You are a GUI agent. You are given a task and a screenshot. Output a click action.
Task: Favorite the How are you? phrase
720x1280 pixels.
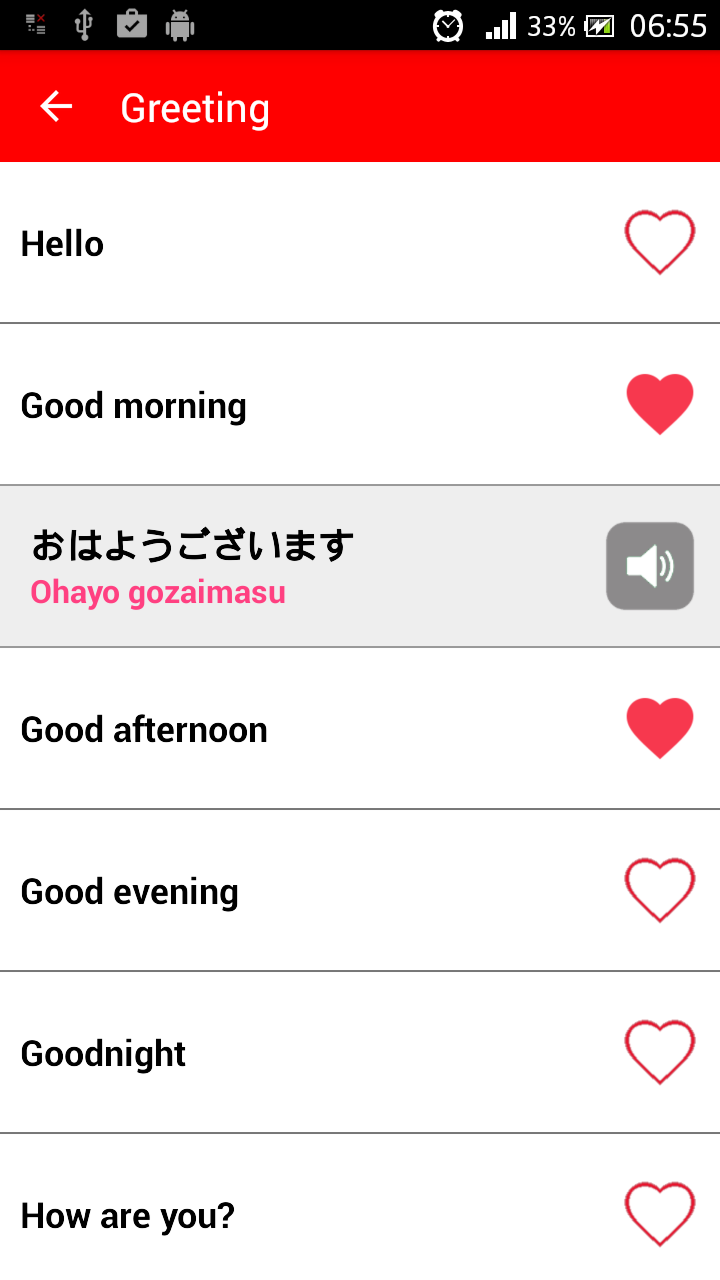[660, 1214]
